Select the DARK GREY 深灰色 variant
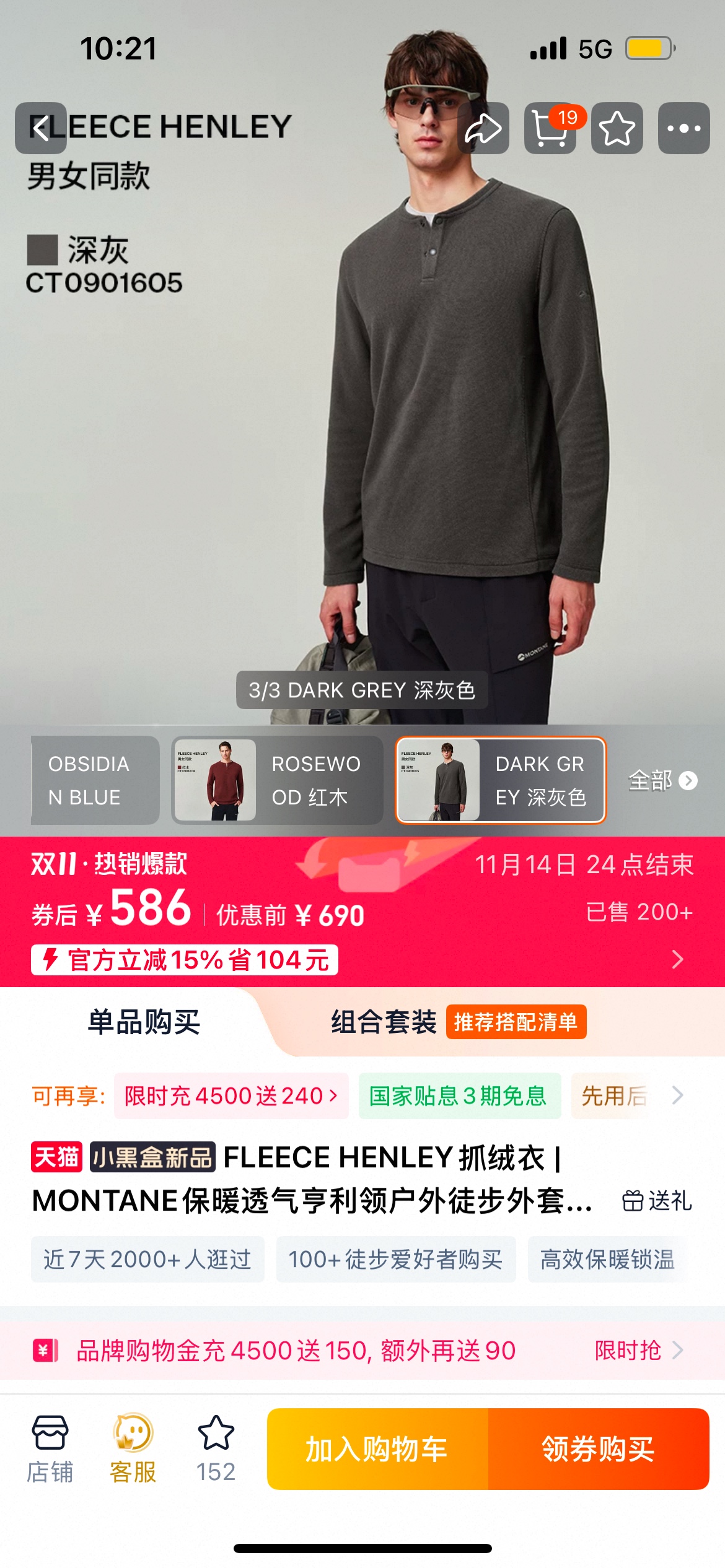The width and height of the screenshot is (725, 1568). pyautogui.click(x=501, y=780)
